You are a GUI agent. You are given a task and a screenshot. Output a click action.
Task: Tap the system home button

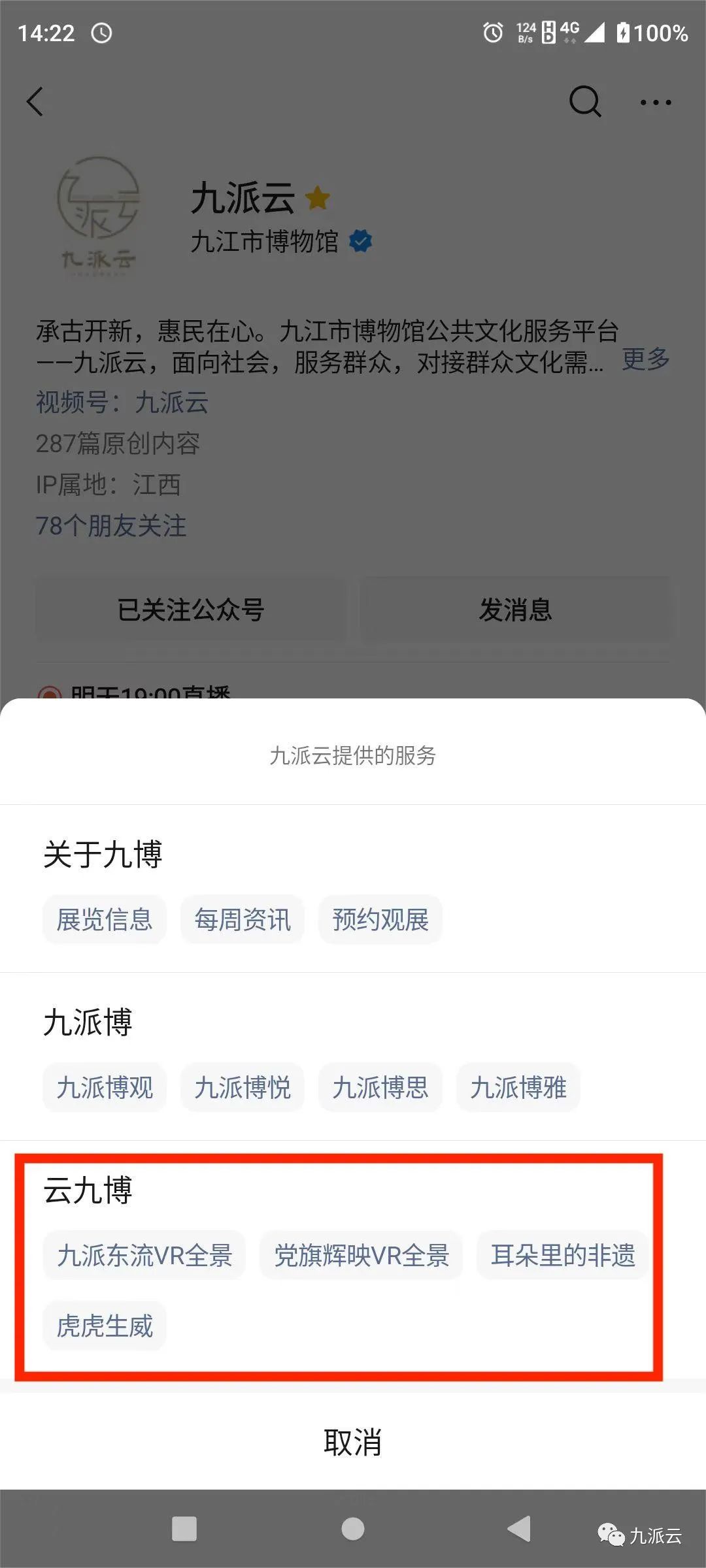coord(353,1529)
